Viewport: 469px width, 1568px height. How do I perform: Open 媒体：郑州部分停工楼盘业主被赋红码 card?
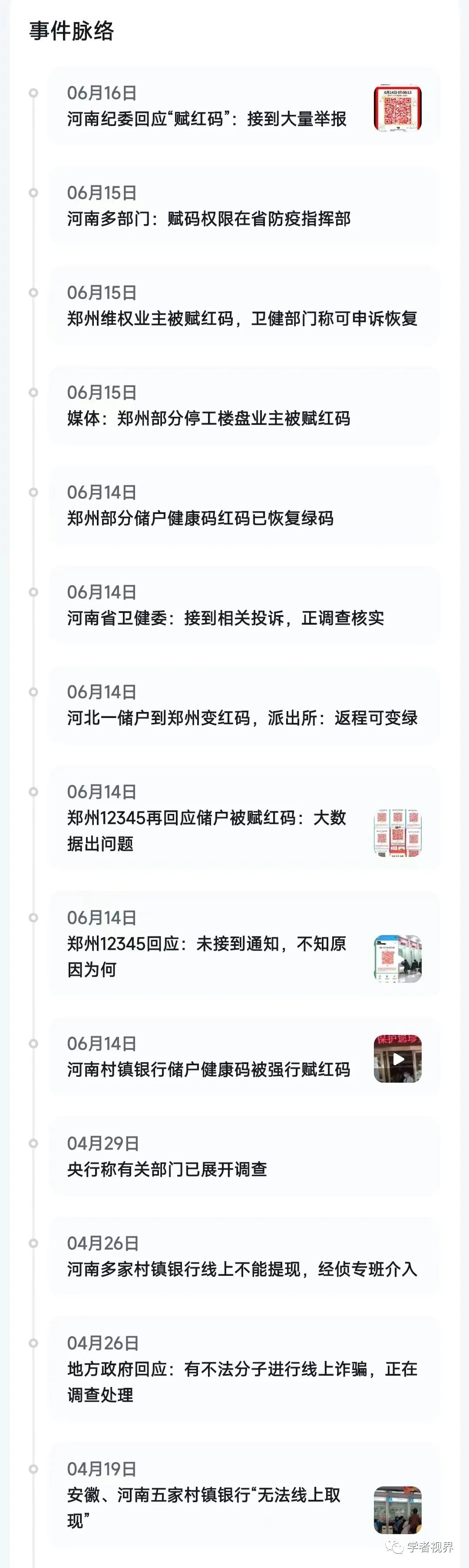point(209,418)
